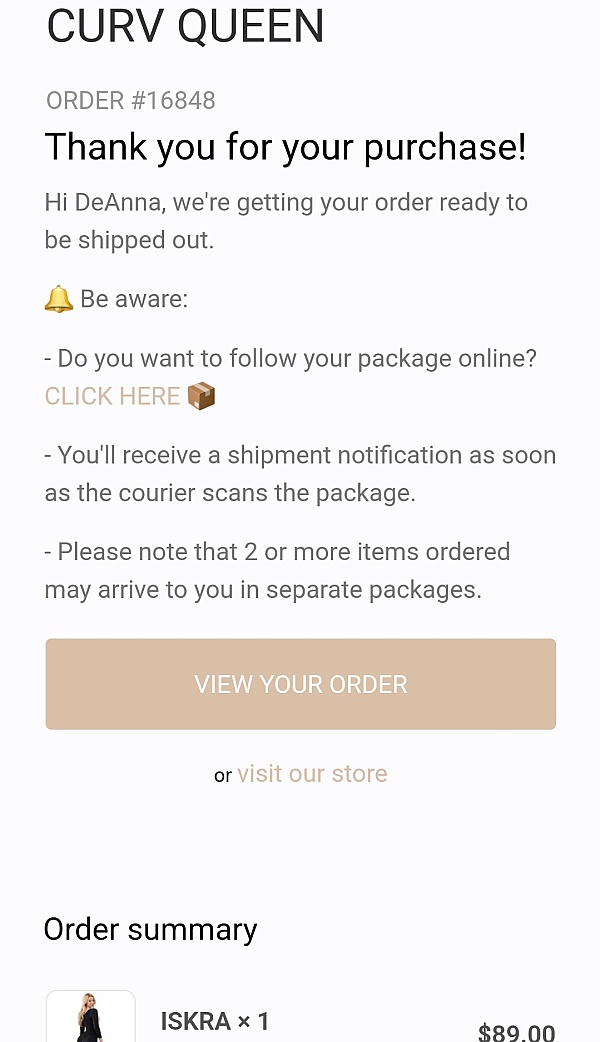Open the CLICK HERE tracking link

coord(112,396)
